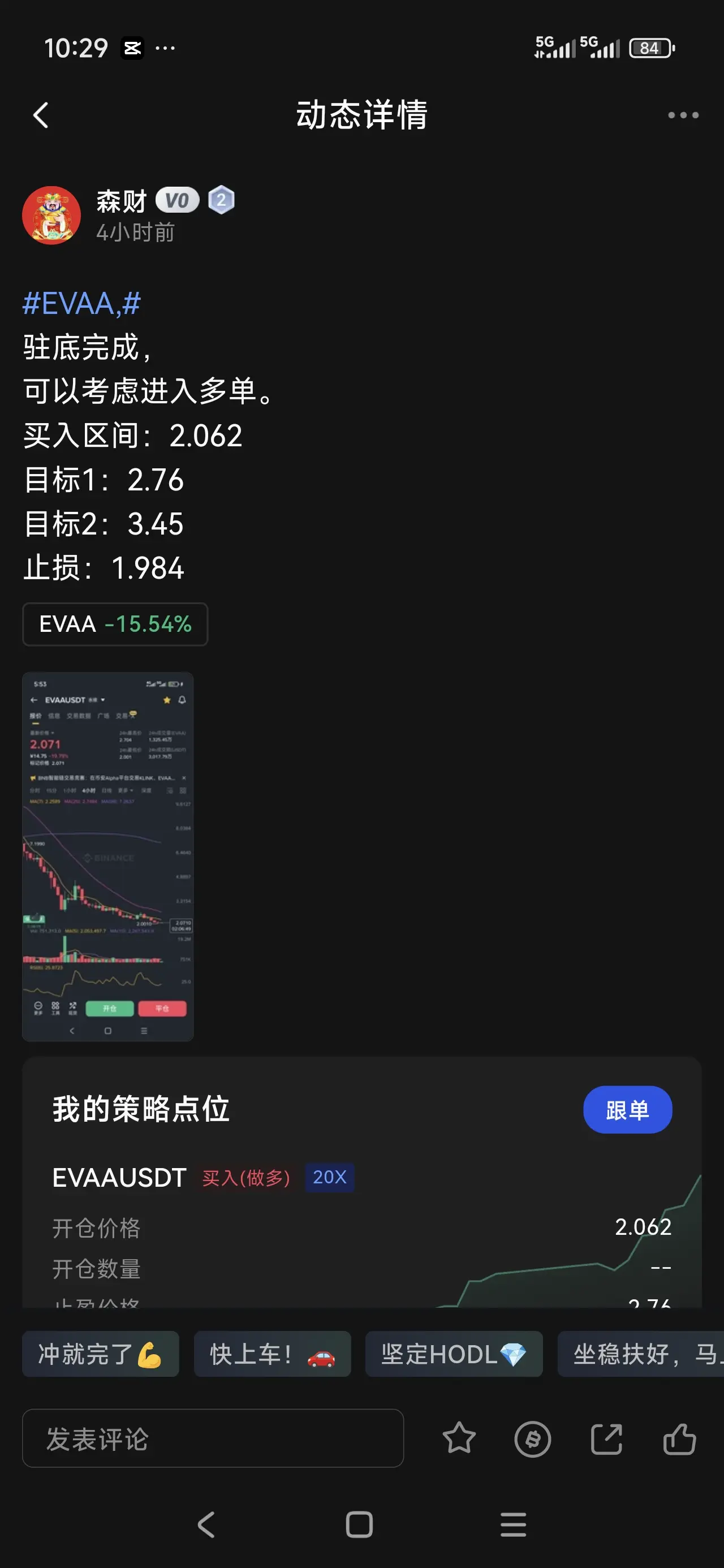Image resolution: width=724 pixels, height=1568 pixels.
Task: Select the 快上车! quick comment chip
Action: coord(272,1354)
